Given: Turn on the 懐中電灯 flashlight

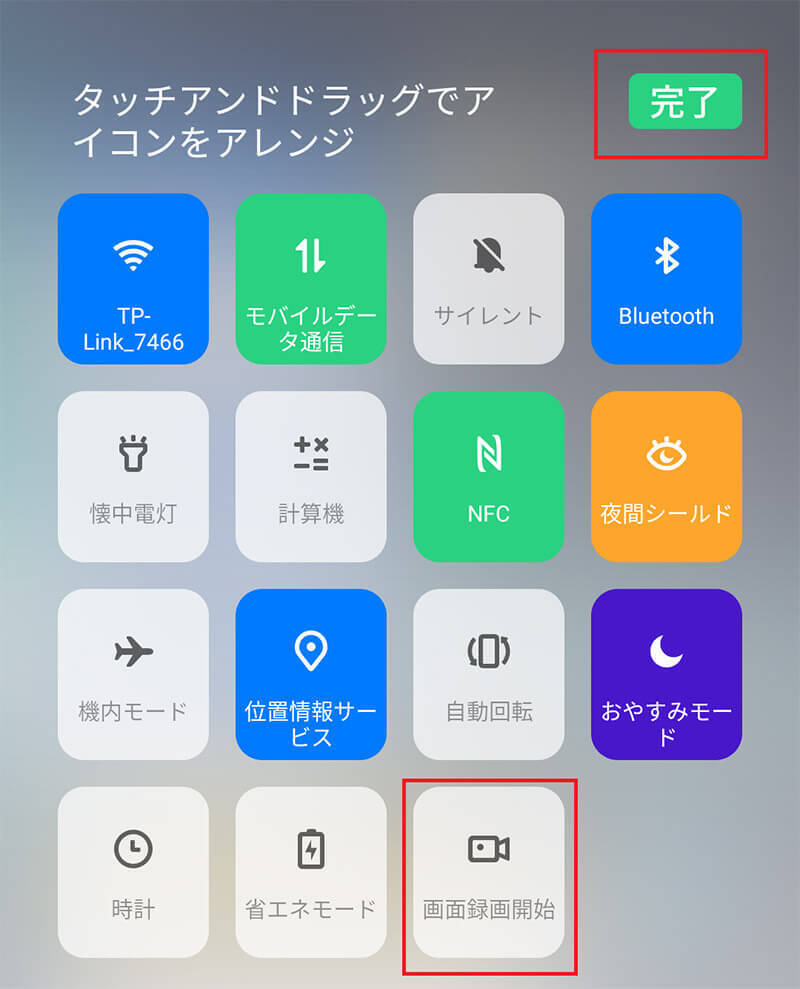Looking at the screenshot, I should pos(133,476).
